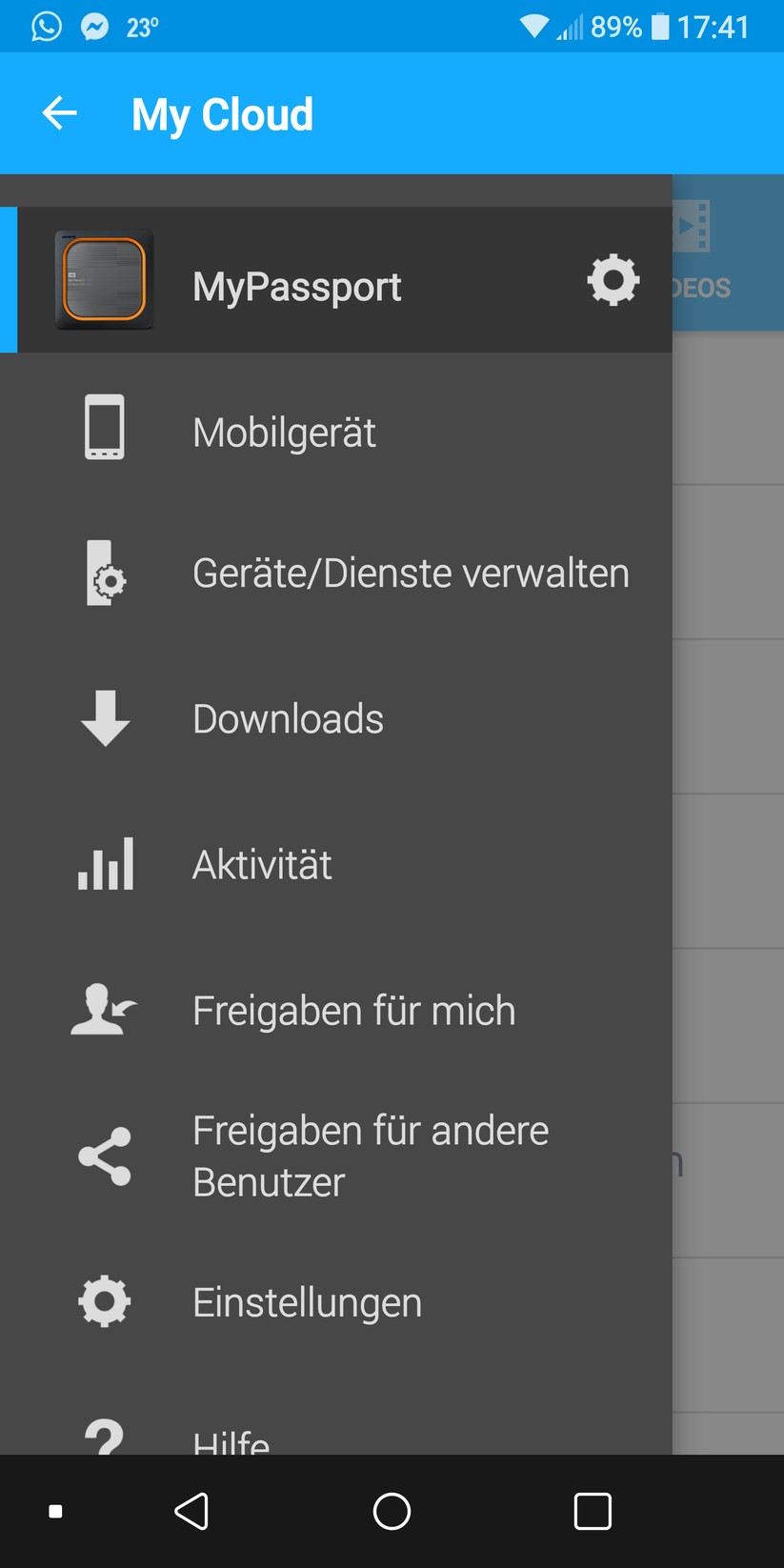Tap the system home button

tap(392, 1511)
